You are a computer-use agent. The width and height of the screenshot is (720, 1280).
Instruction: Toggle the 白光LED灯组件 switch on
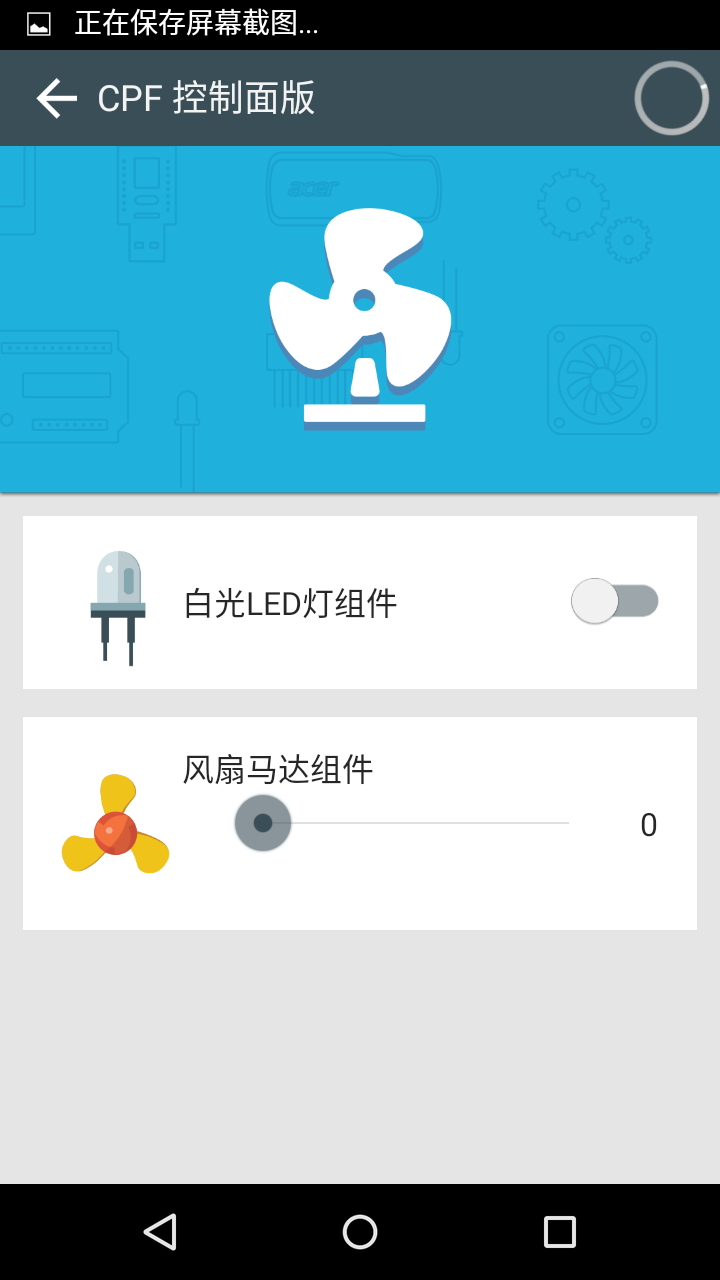pyautogui.click(x=614, y=601)
